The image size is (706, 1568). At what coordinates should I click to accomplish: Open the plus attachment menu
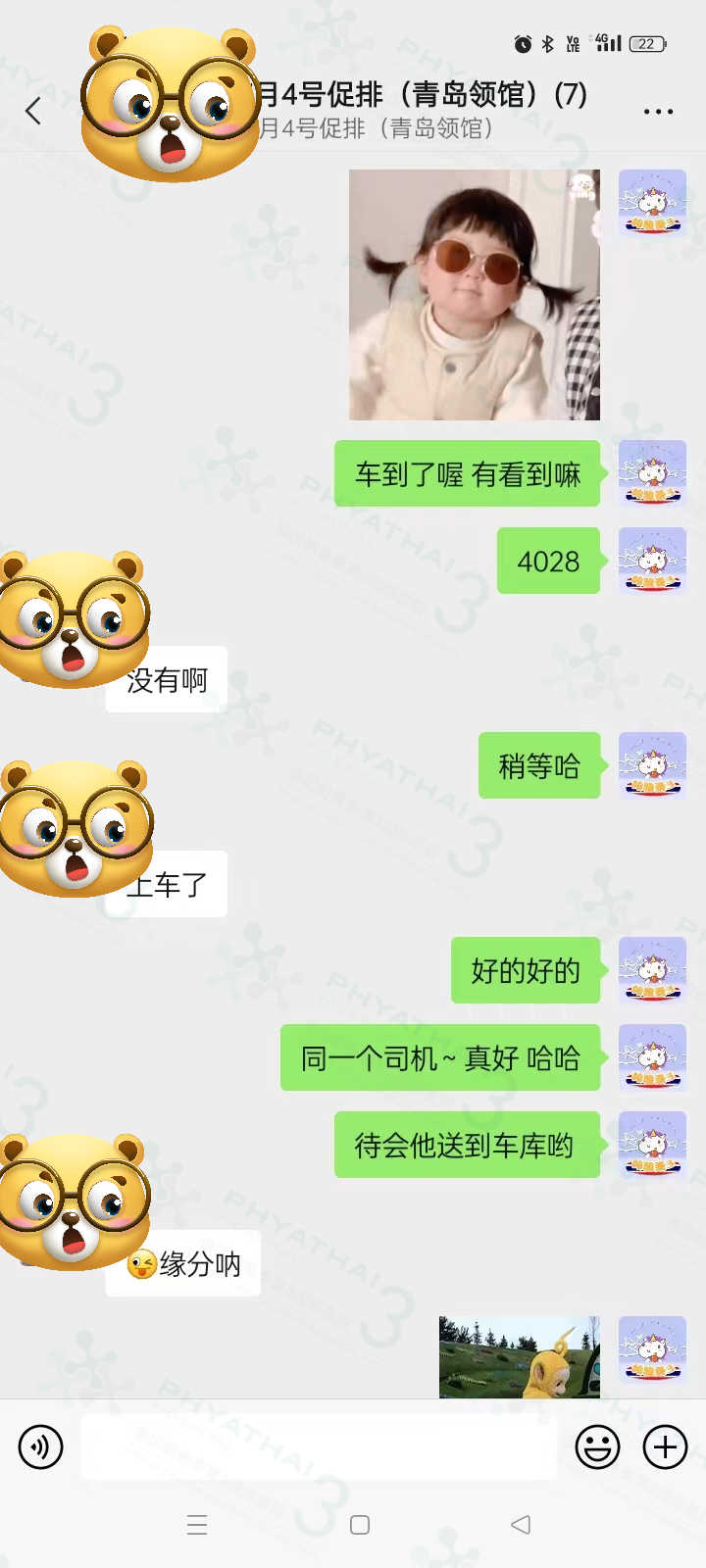[x=665, y=1446]
